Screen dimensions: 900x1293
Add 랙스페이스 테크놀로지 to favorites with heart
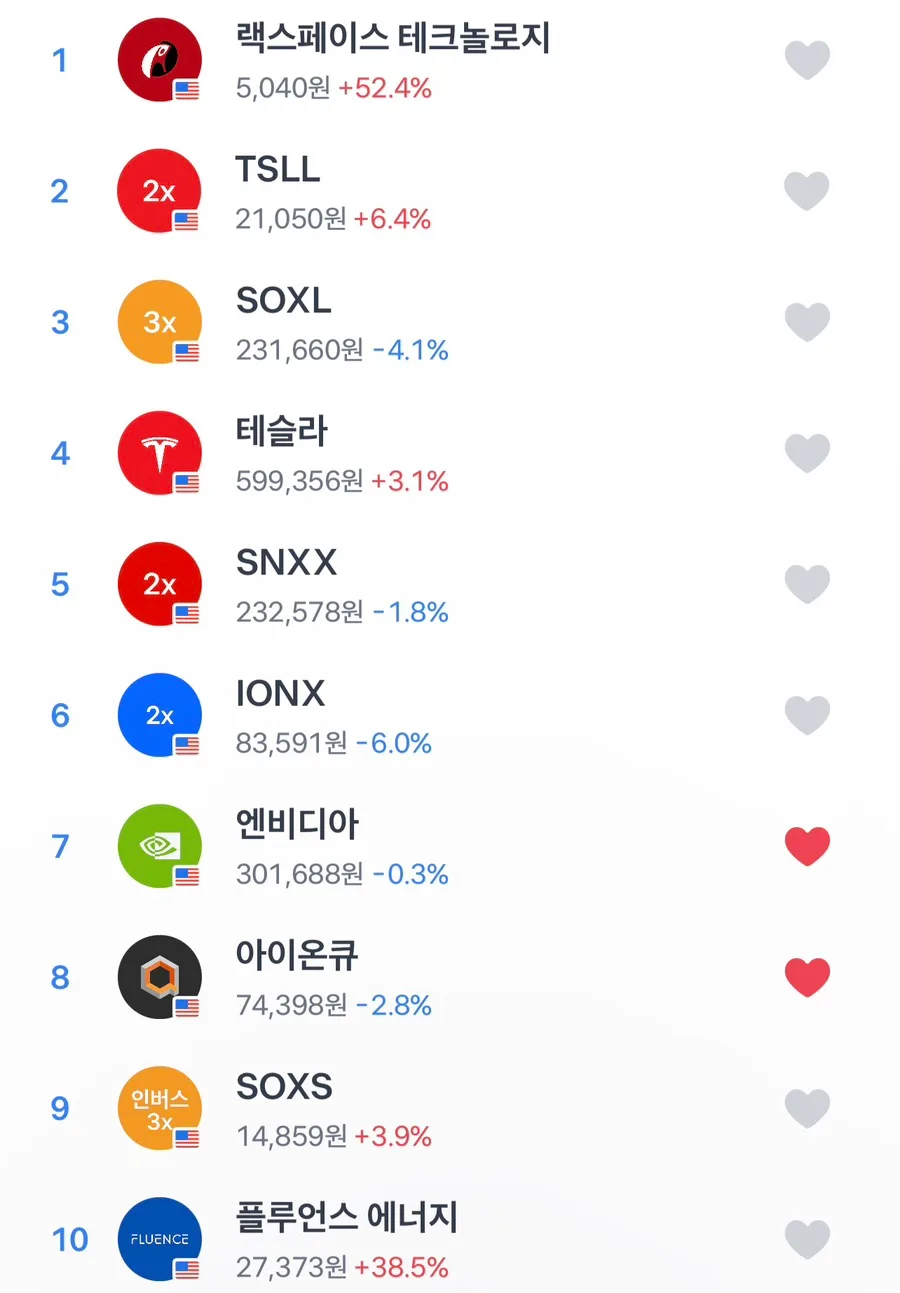pos(807,60)
